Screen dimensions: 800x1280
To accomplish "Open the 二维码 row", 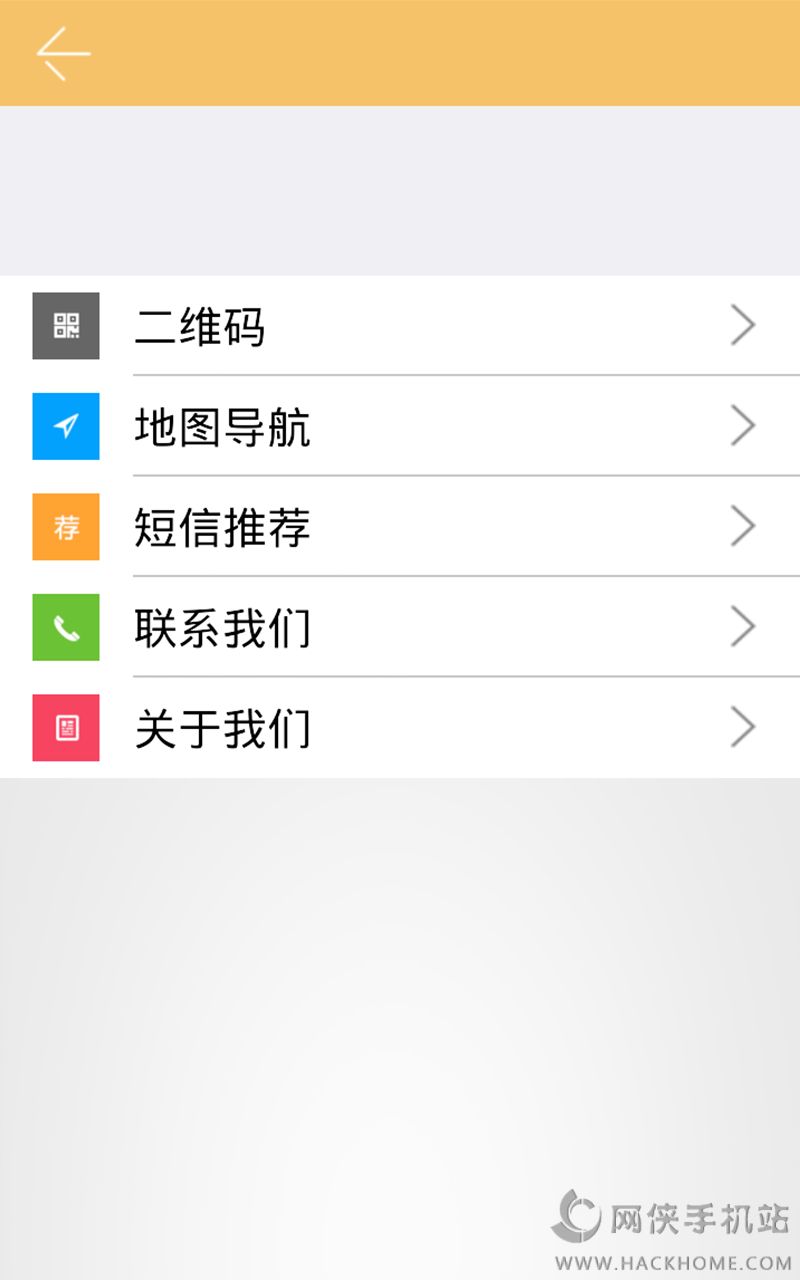I will 400,326.
